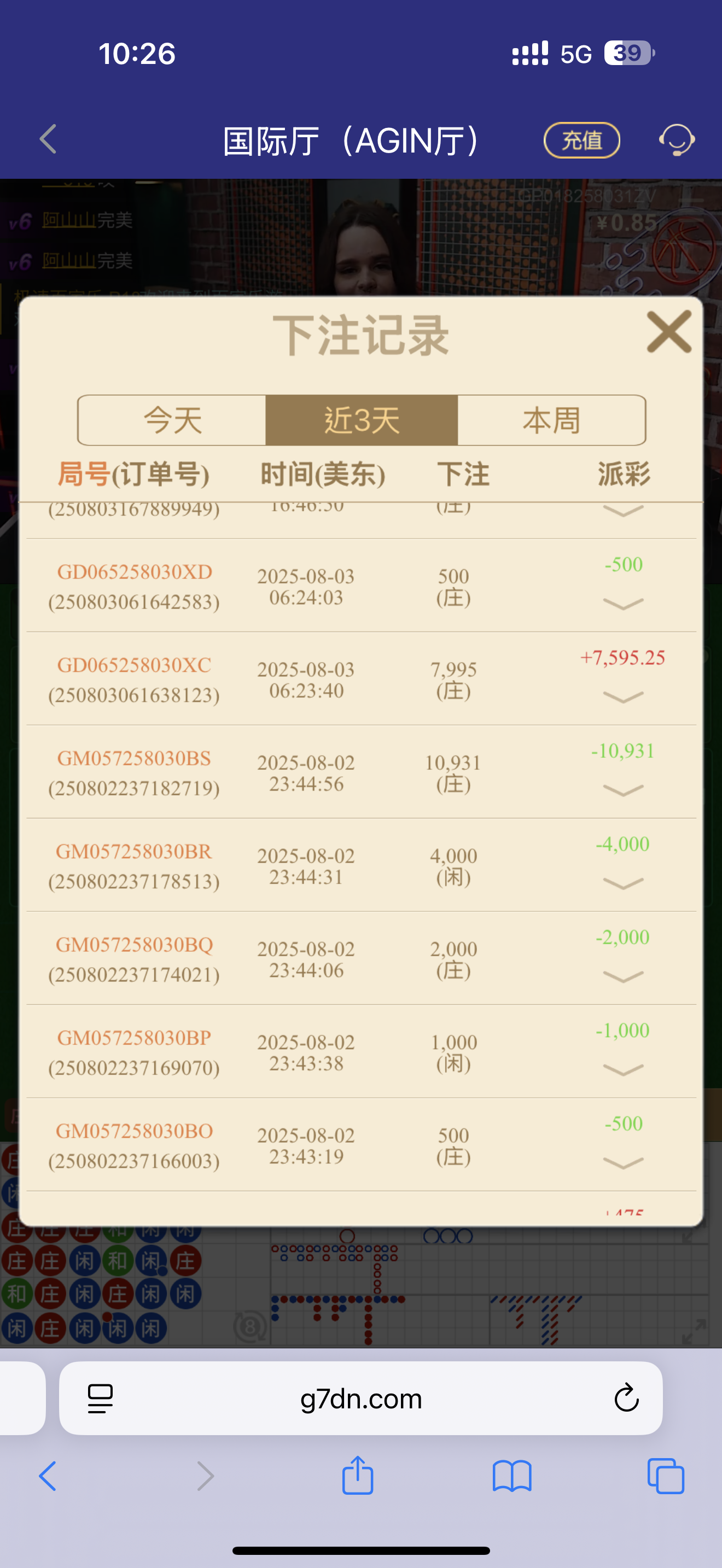Screen dimensions: 722x1568
Task: Open Safari page settings menu icon
Action: [x=101, y=1398]
